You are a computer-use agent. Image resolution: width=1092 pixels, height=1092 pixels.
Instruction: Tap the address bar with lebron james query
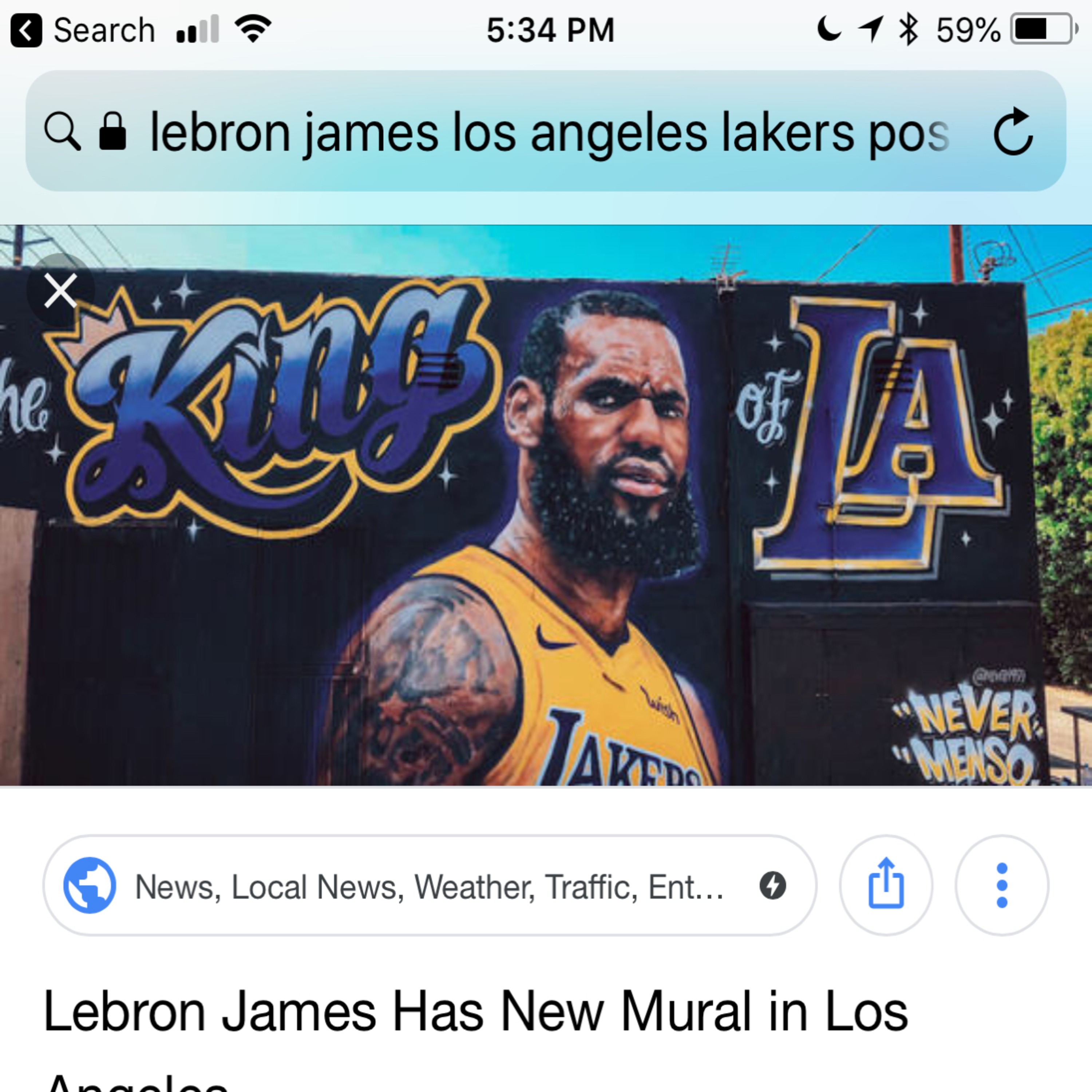tap(509, 132)
